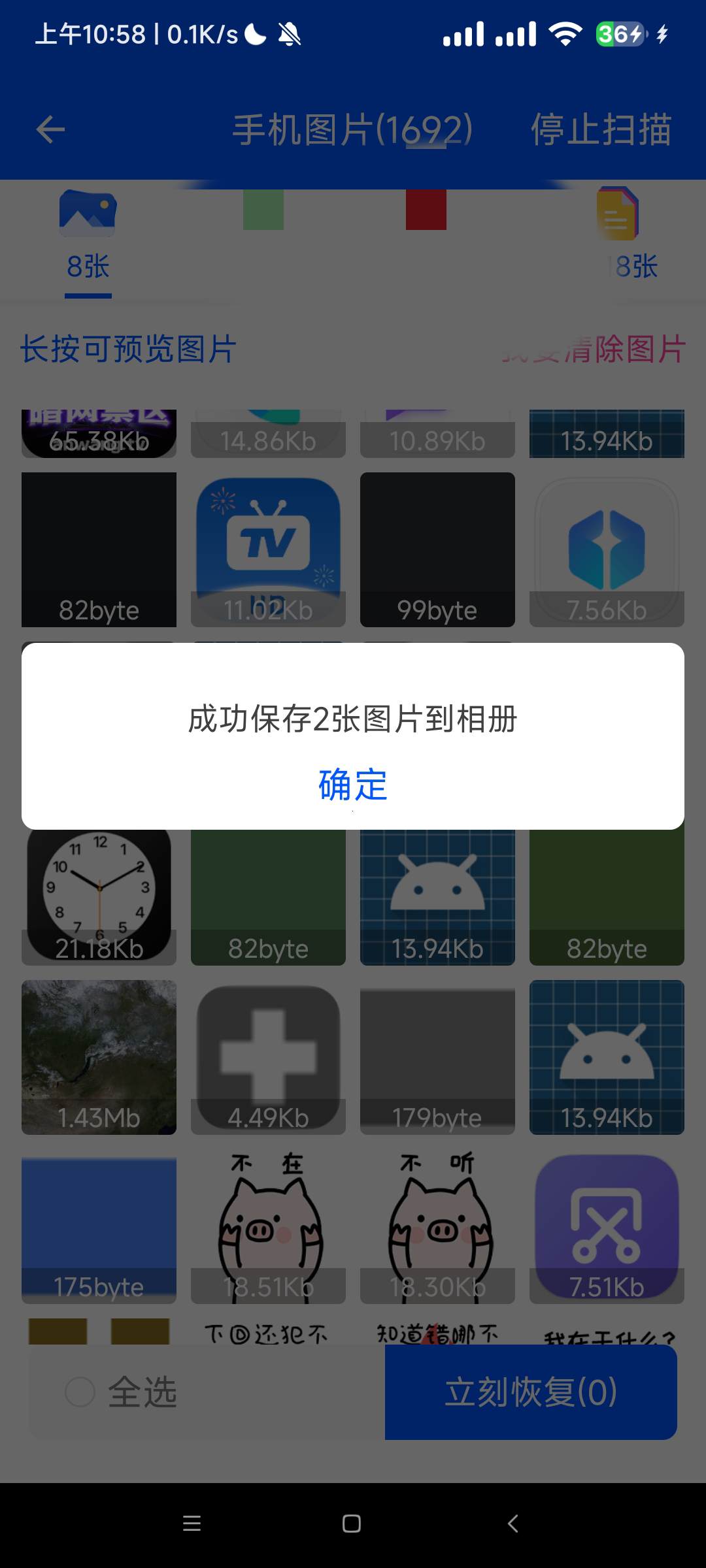Open recent apps from the navigation bar
Screen dimensions: 706x1568
(192, 1524)
